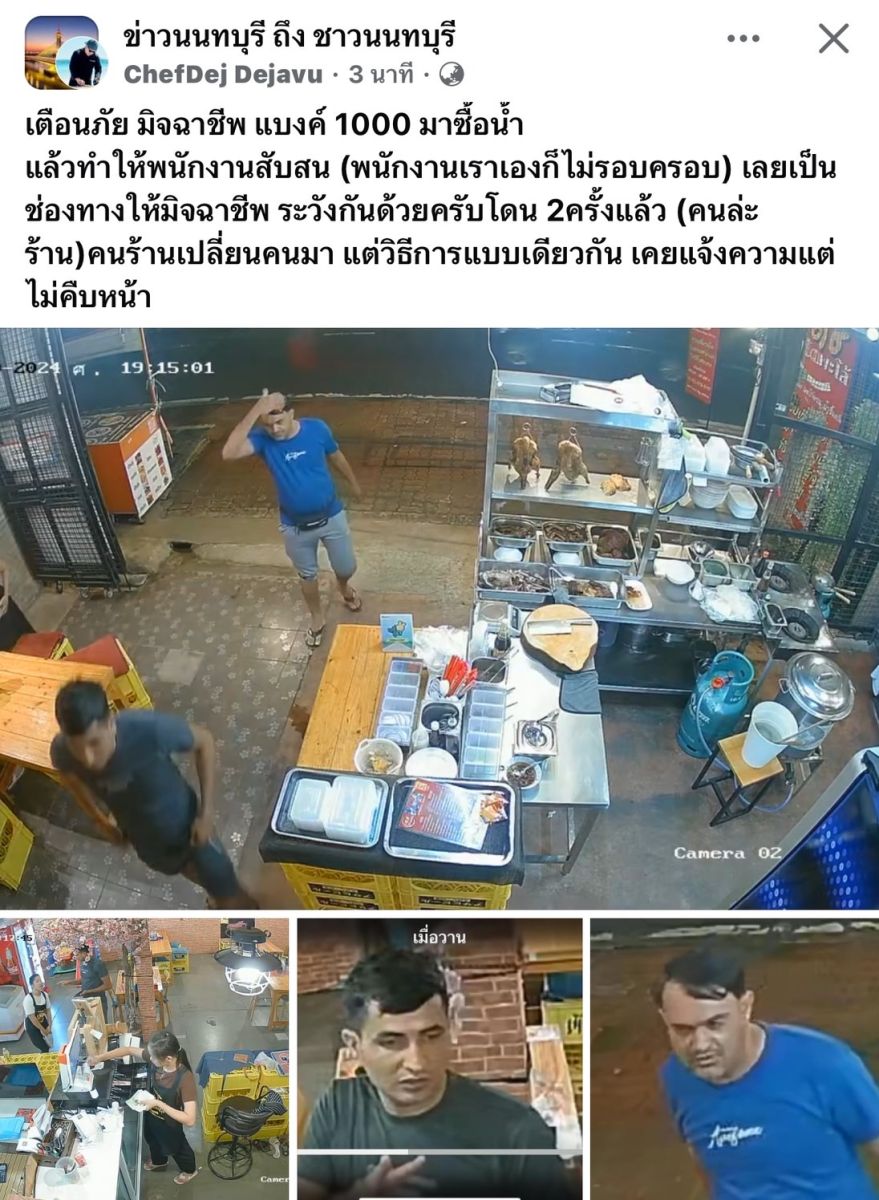This screenshot has height=1200, width=879.
Task: Open the bottom-left photo of the cashier counter
Action: click(x=144, y=1058)
